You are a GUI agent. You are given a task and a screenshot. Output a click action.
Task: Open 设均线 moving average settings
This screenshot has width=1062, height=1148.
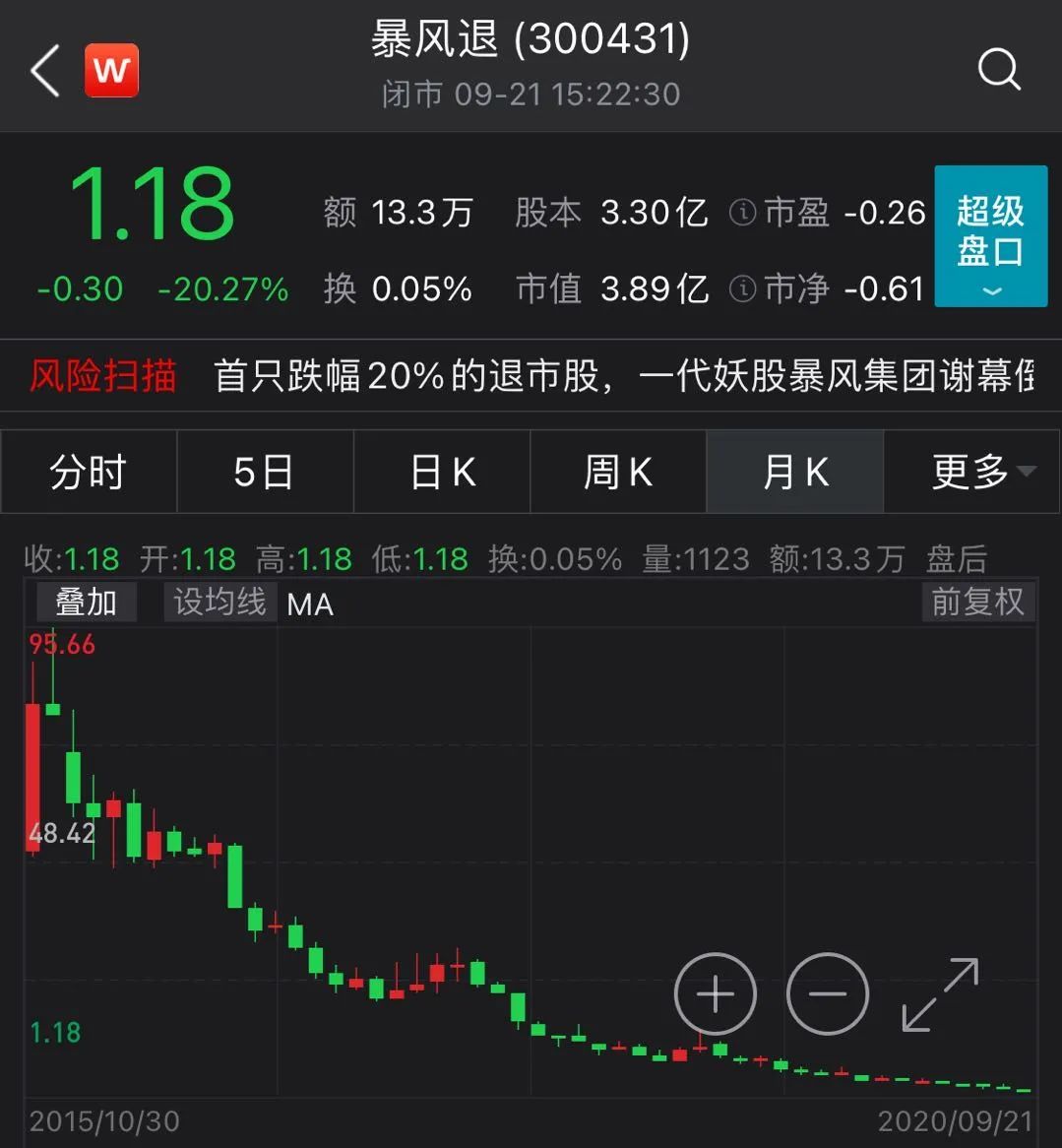pyautogui.click(x=219, y=602)
